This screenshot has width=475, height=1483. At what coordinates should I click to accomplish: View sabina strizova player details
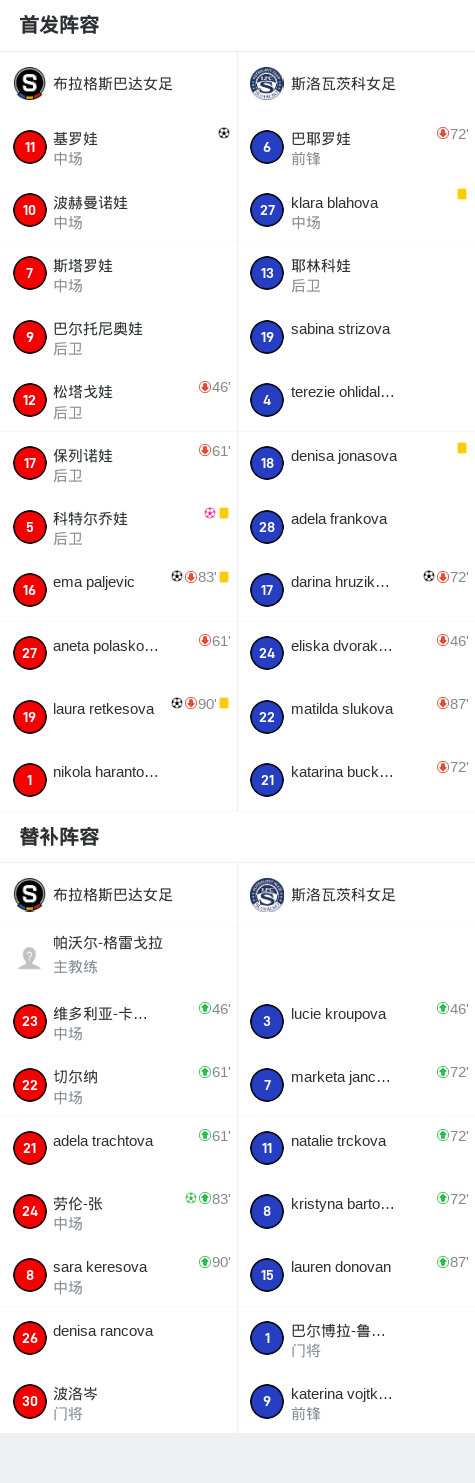tap(356, 337)
